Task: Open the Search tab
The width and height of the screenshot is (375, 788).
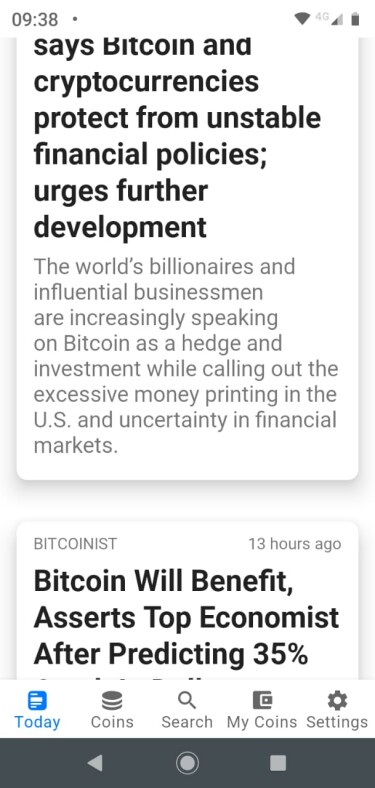Action: (187, 709)
